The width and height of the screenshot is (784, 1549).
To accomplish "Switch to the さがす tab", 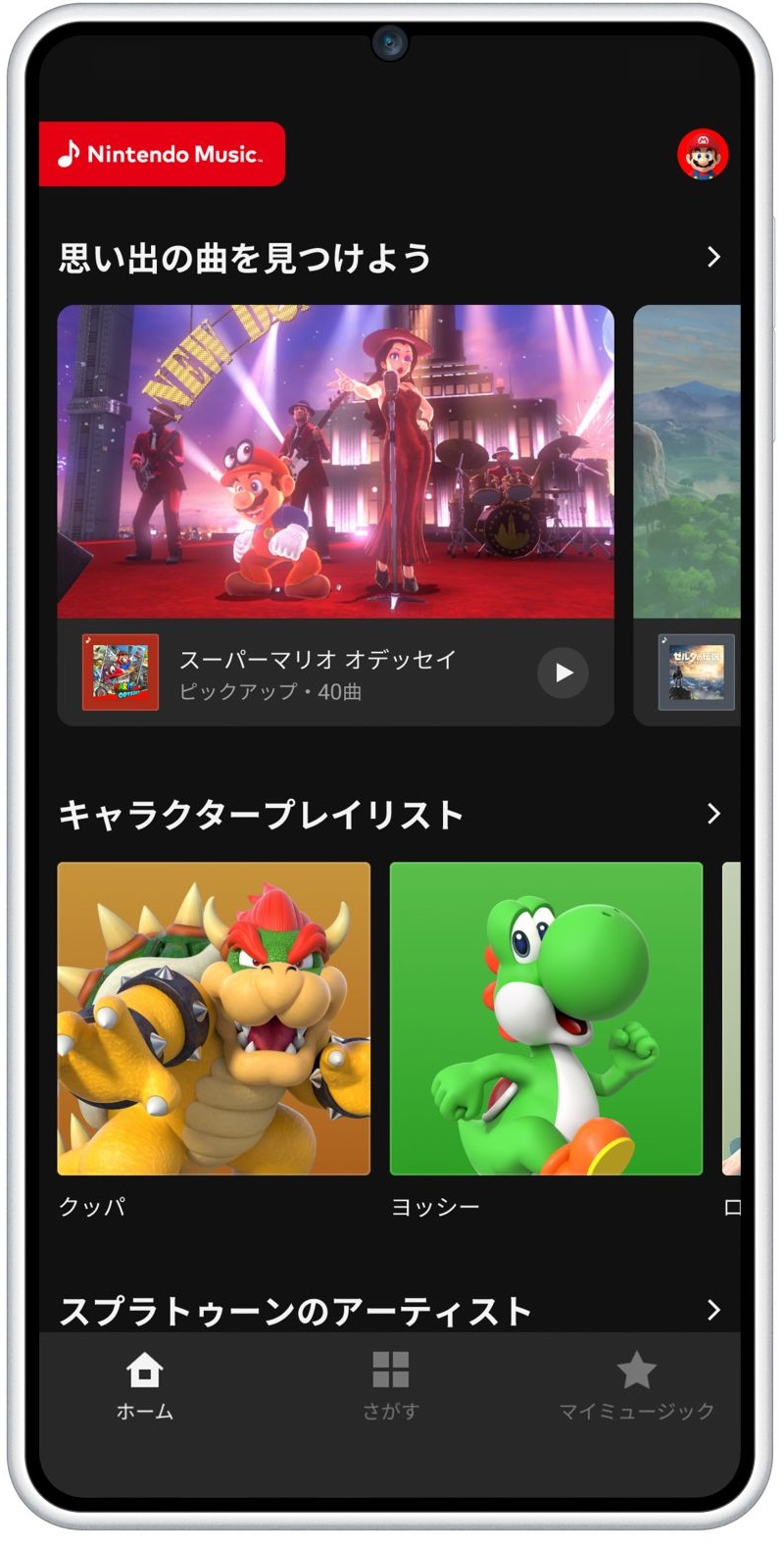I will (390, 1386).
